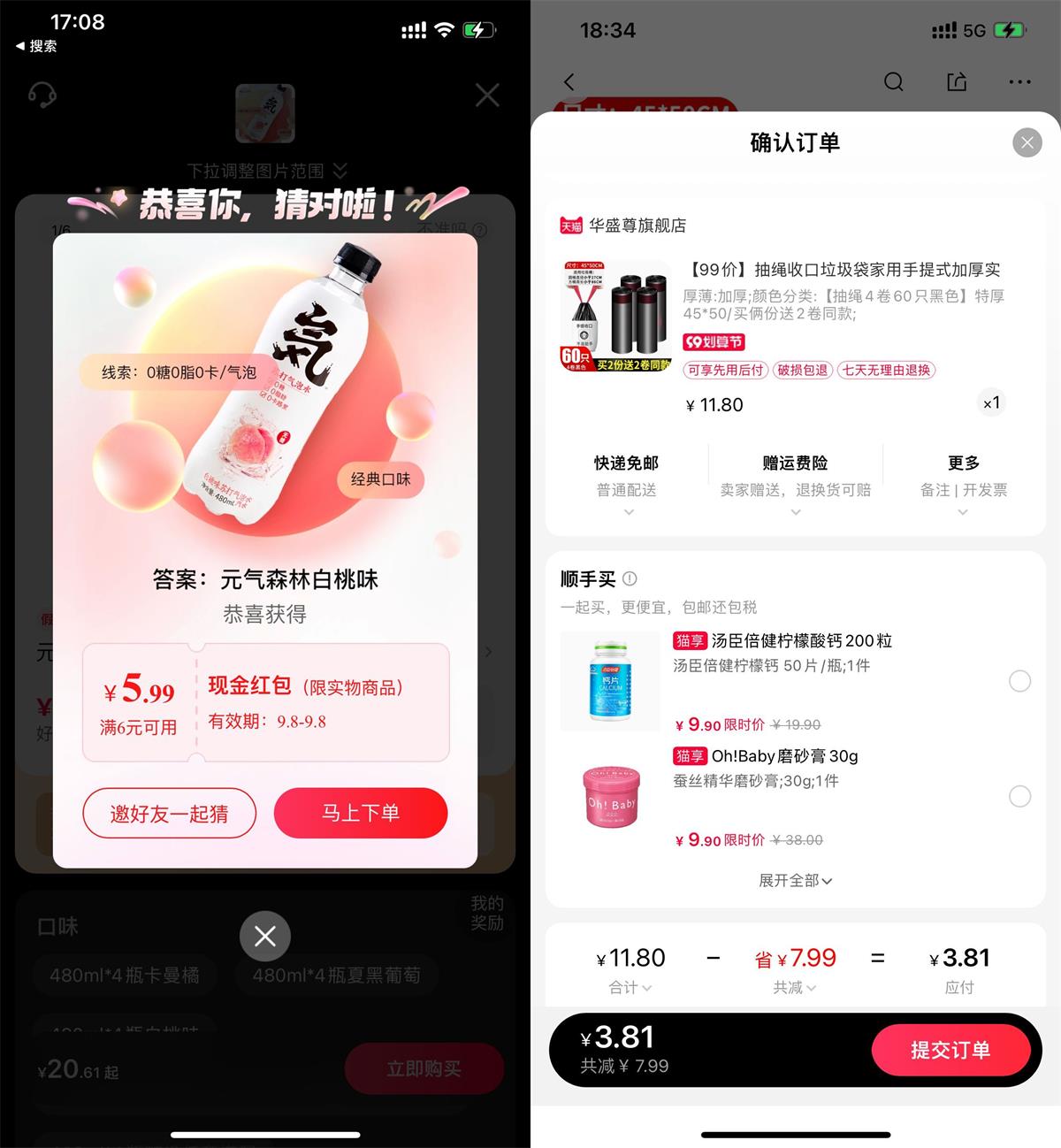The height and width of the screenshot is (1148, 1061).
Task: Tap the back arrow on the order page
Action: click(x=569, y=81)
